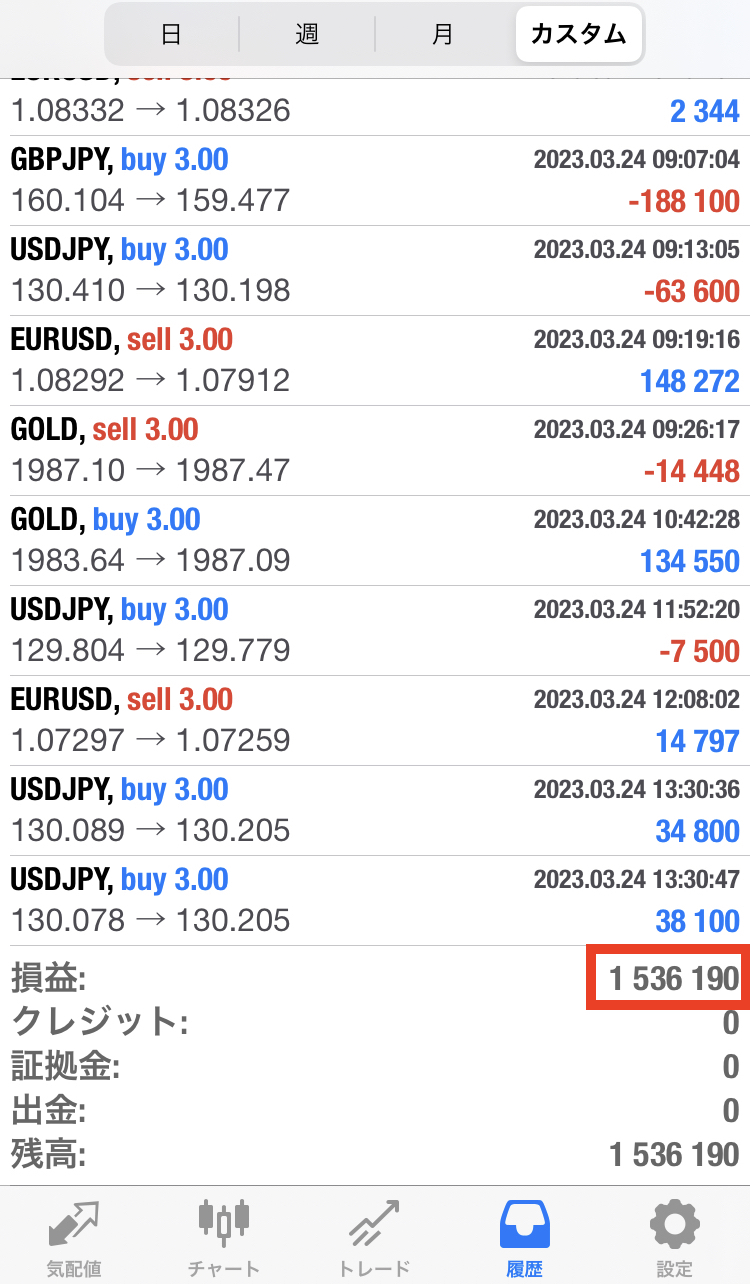Open the GOLD sell trade at 09:26:17
The image size is (750, 1284).
click(x=375, y=451)
